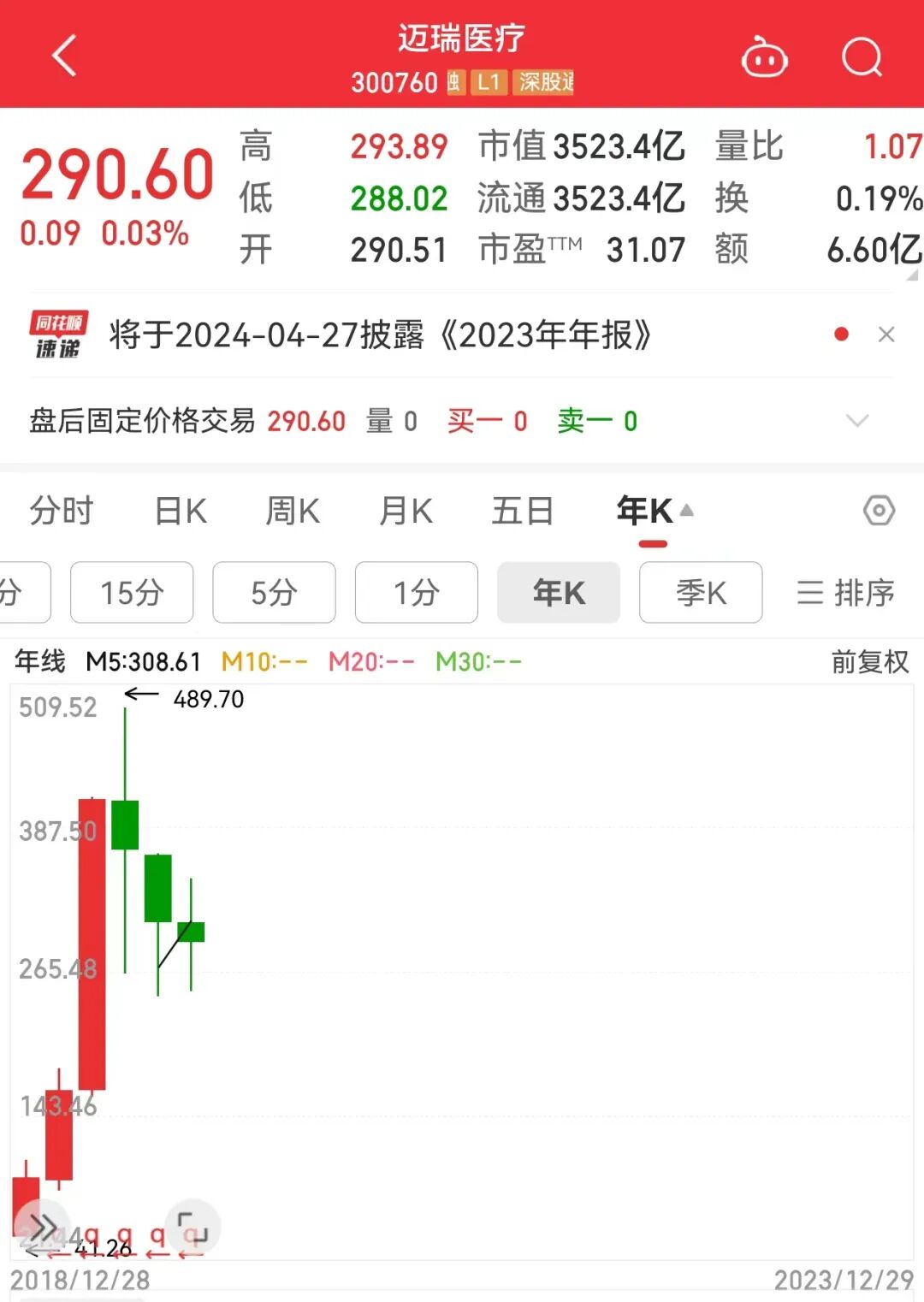
Task: Open the search magnifier icon
Action: [x=862, y=57]
